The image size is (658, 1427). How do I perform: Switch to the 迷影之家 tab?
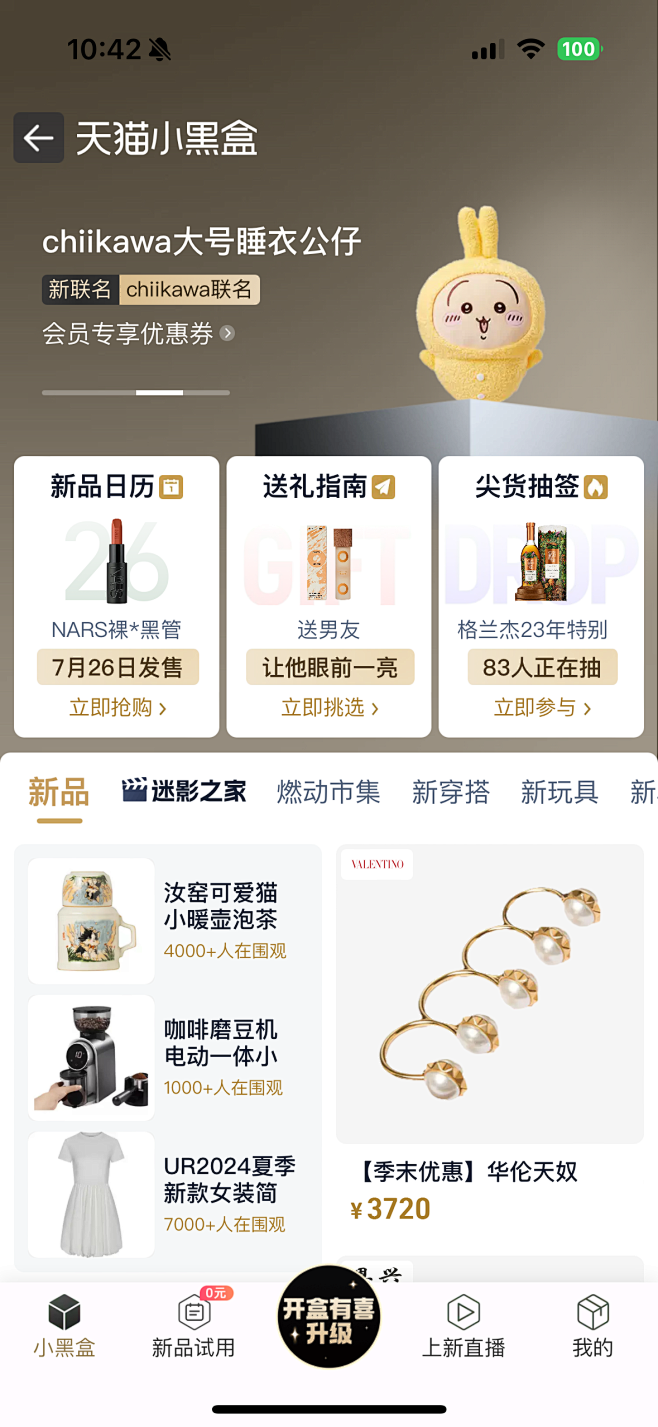[x=184, y=792]
